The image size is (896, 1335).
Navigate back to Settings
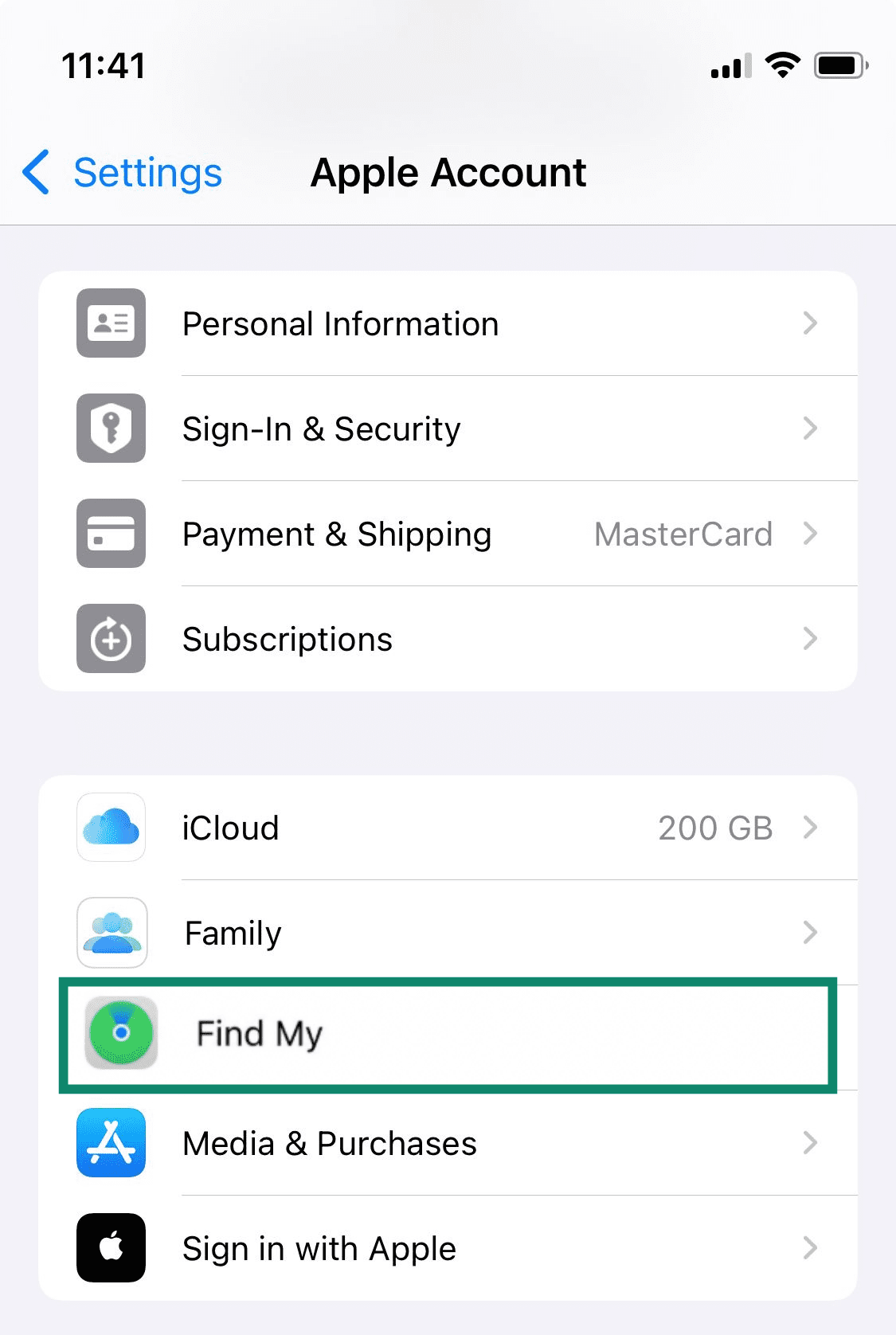tap(121, 172)
